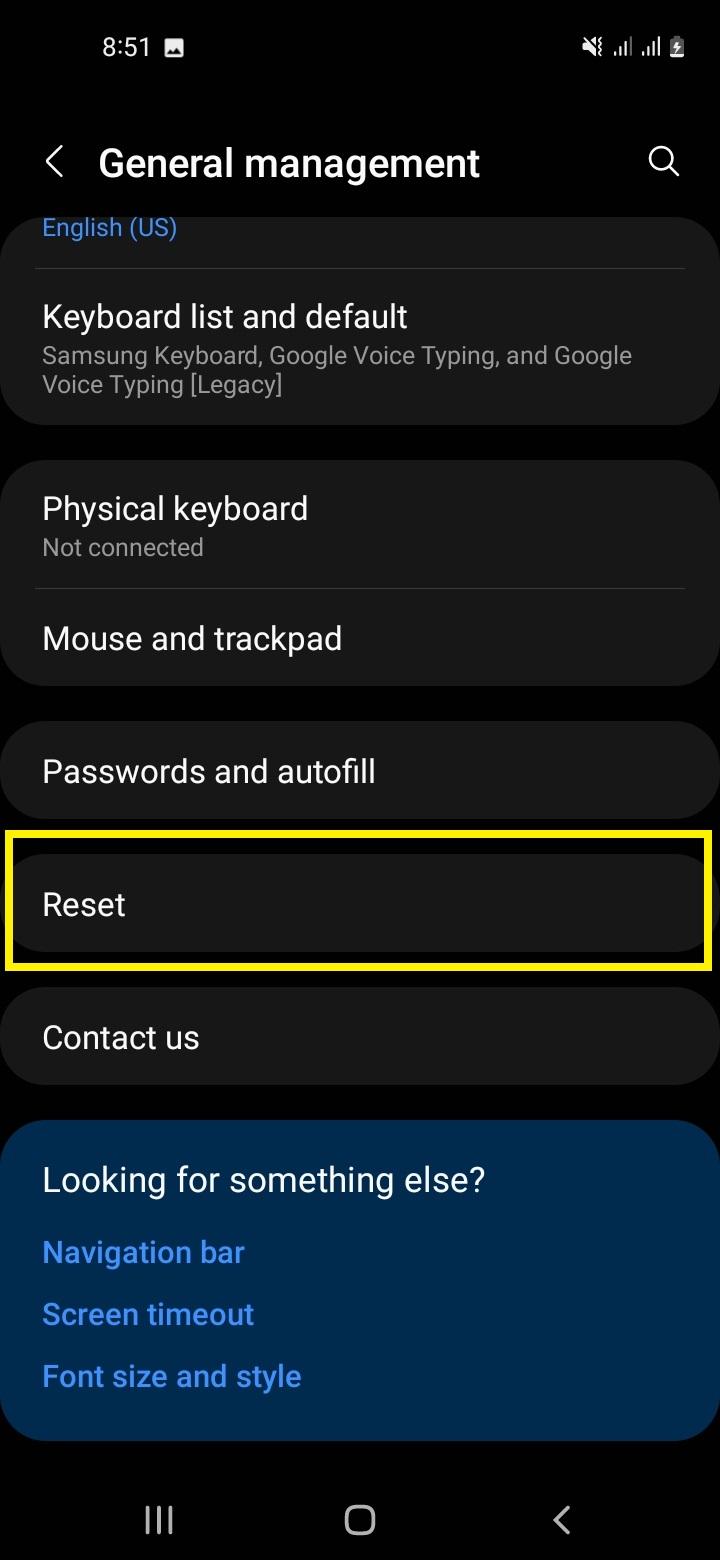Image resolution: width=720 pixels, height=1560 pixels.
Task: Open Contact us
Action: click(360, 1037)
